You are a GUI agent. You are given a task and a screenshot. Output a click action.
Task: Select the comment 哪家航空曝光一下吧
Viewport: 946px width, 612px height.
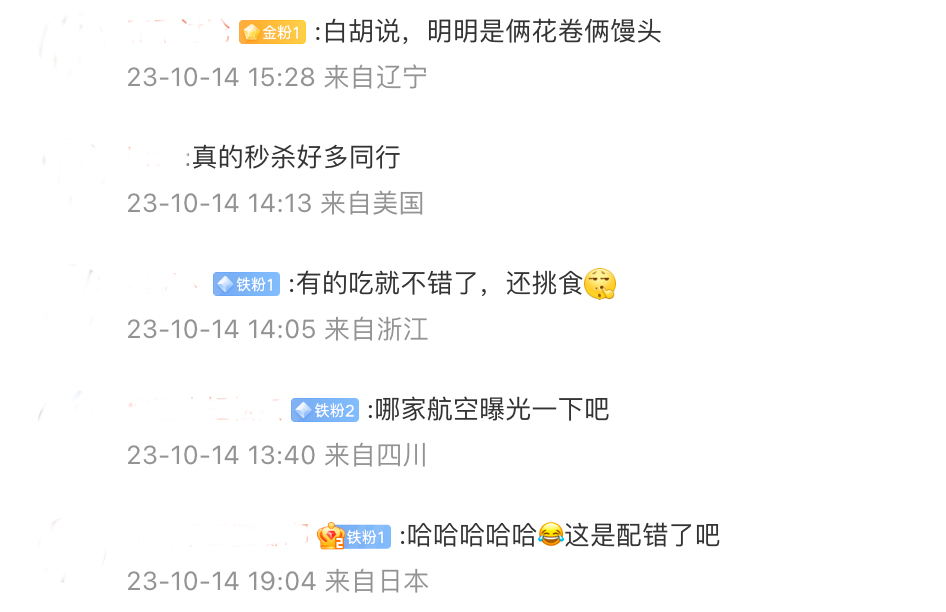(x=492, y=410)
